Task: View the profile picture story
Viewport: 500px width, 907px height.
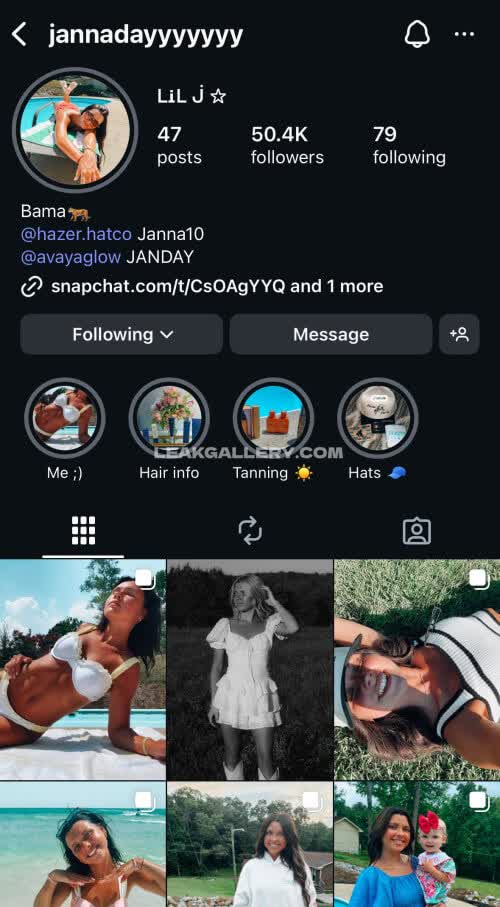Action: click(x=75, y=130)
